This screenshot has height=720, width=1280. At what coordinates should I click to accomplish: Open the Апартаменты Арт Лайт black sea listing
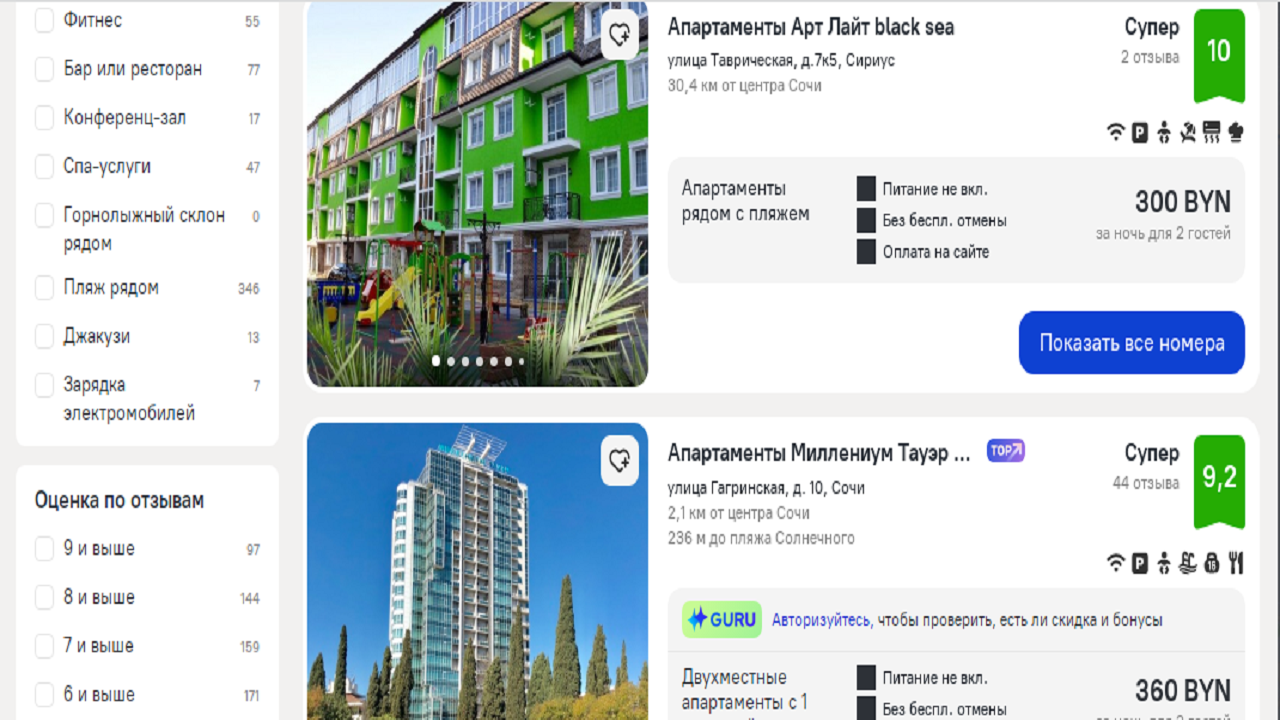click(x=810, y=28)
